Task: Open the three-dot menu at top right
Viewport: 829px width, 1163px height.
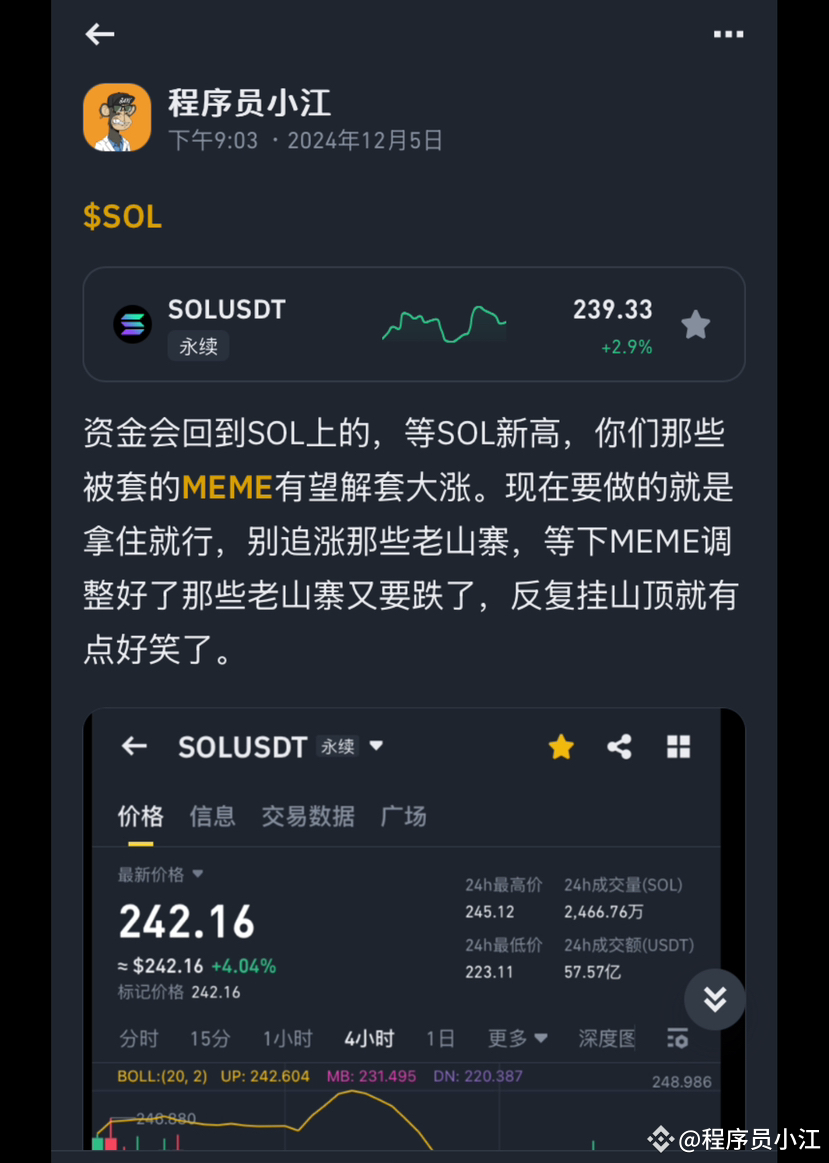Action: [729, 34]
